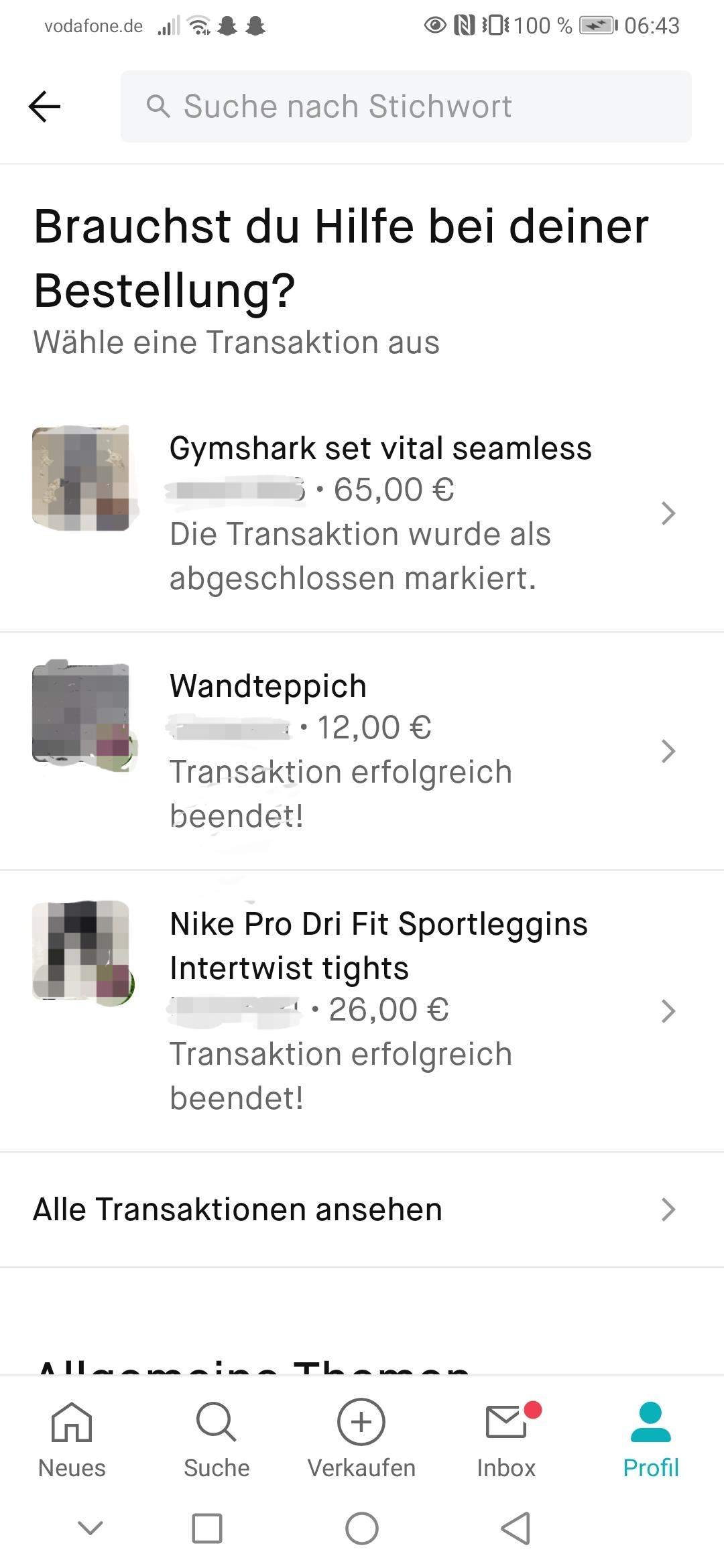Open recent apps with the square button

pos(207,1528)
